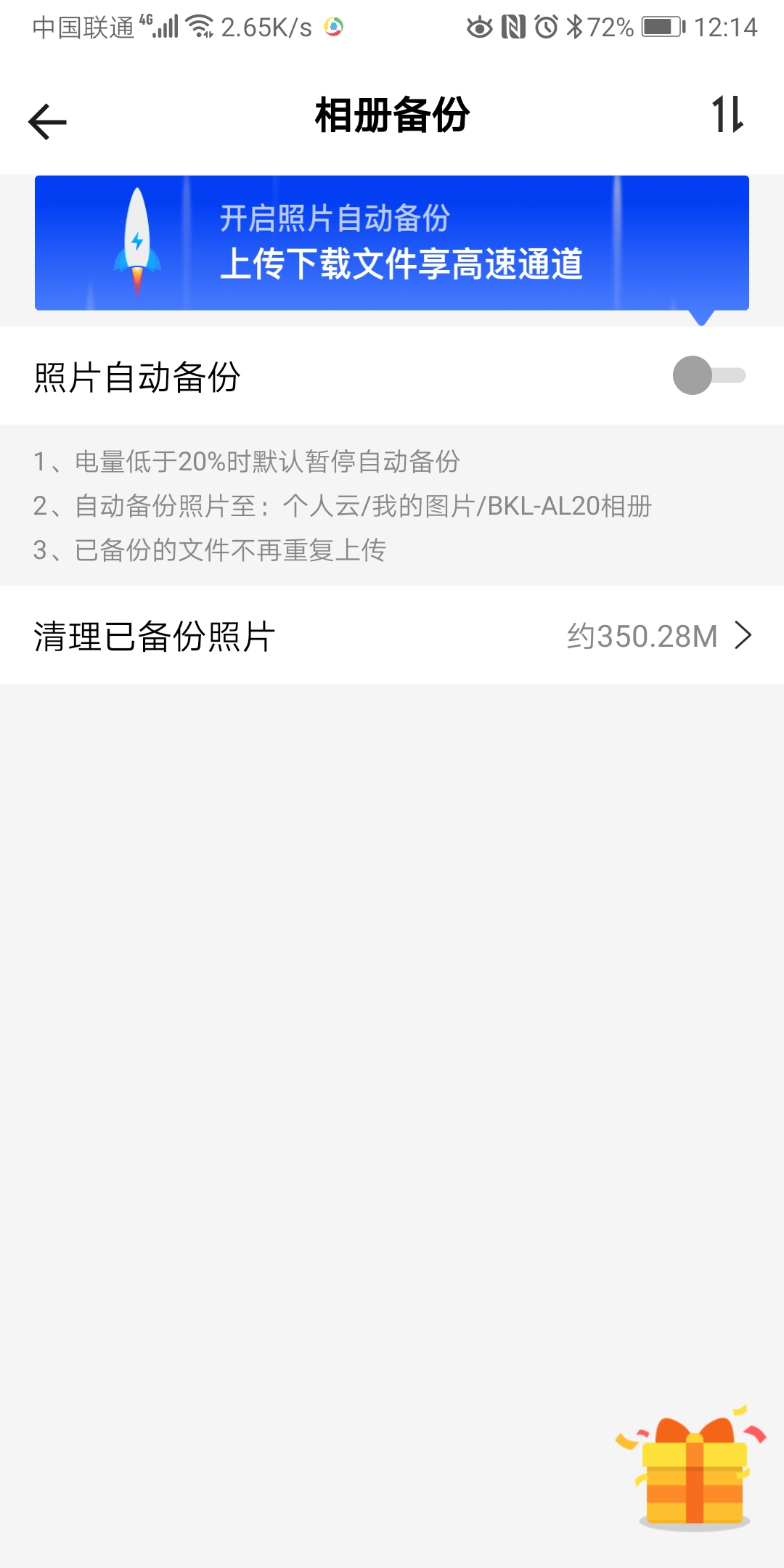Screen dimensions: 784x1568
Task: Go back using the top-left arrow
Action: [48, 121]
